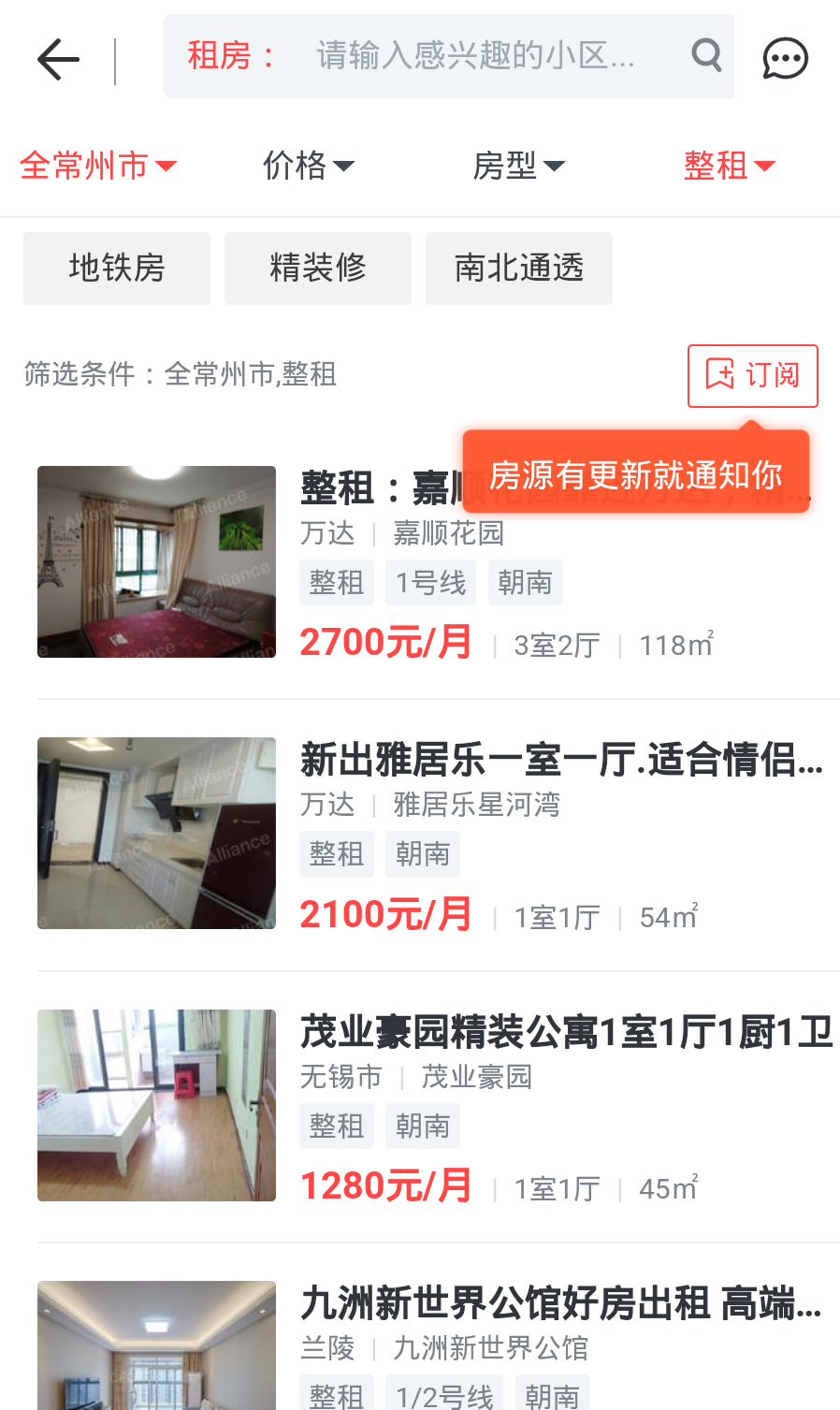Expand the 整租 rental type dropdown
840x1410 pixels.
(x=729, y=166)
